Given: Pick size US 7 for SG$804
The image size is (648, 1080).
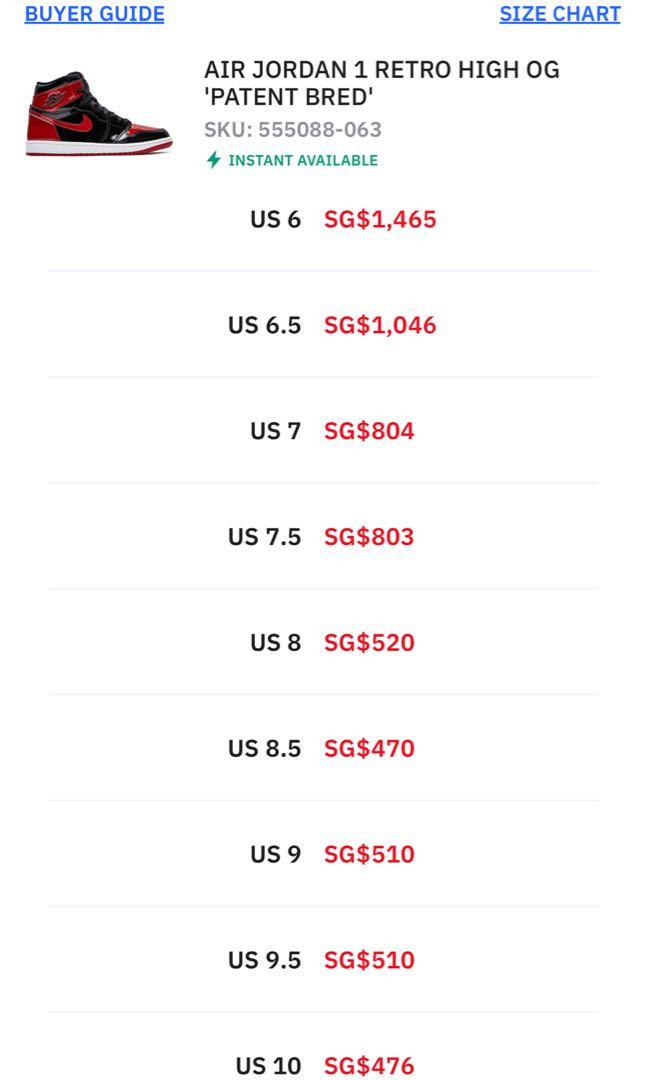Looking at the screenshot, I should click(x=323, y=430).
